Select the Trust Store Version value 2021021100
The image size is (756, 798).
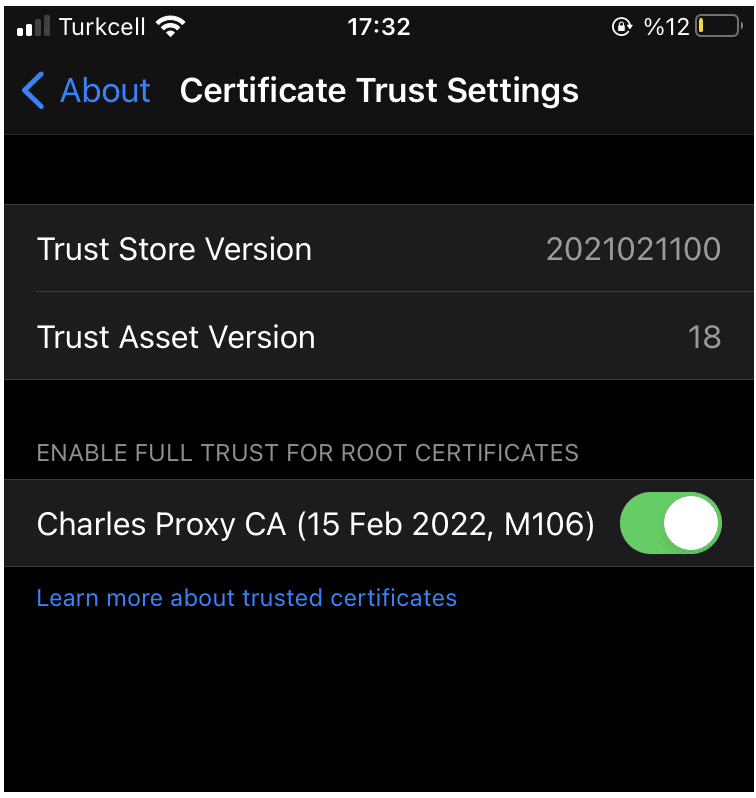click(x=632, y=249)
